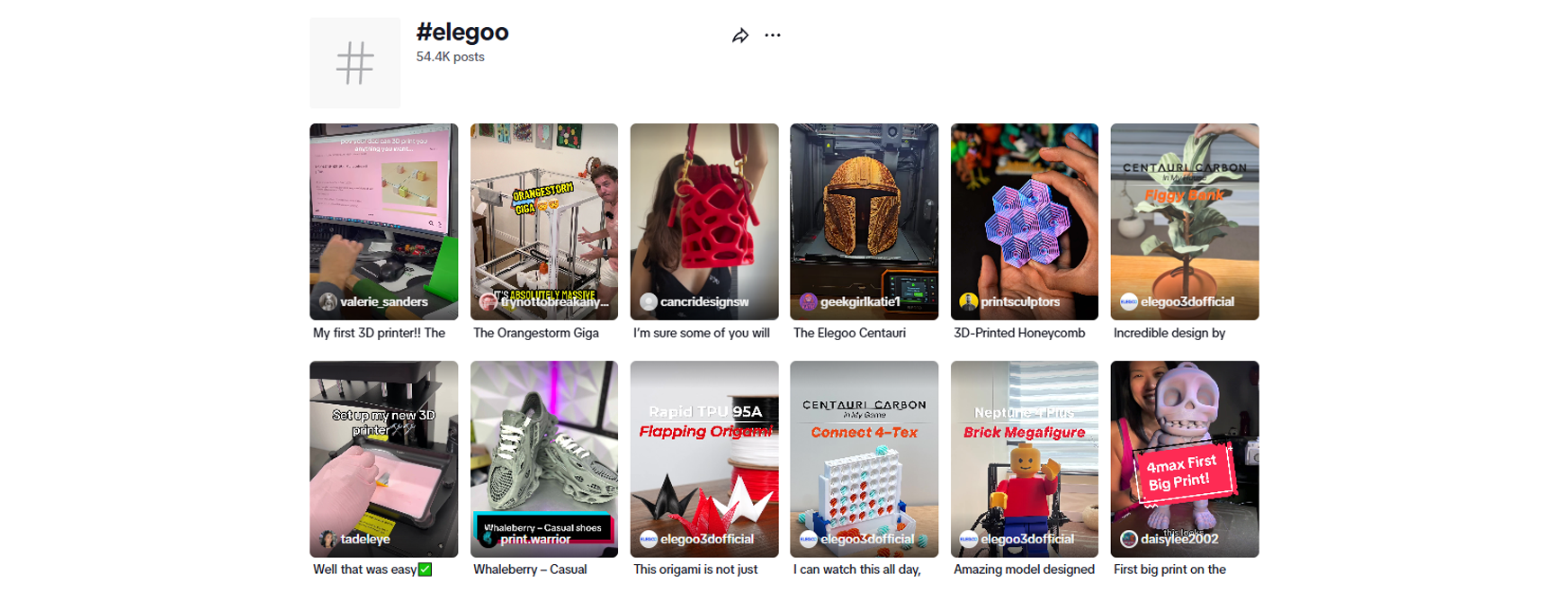Image resolution: width=1568 pixels, height=592 pixels.
Task: Play the Orangestorm Giga video
Action: (543, 220)
